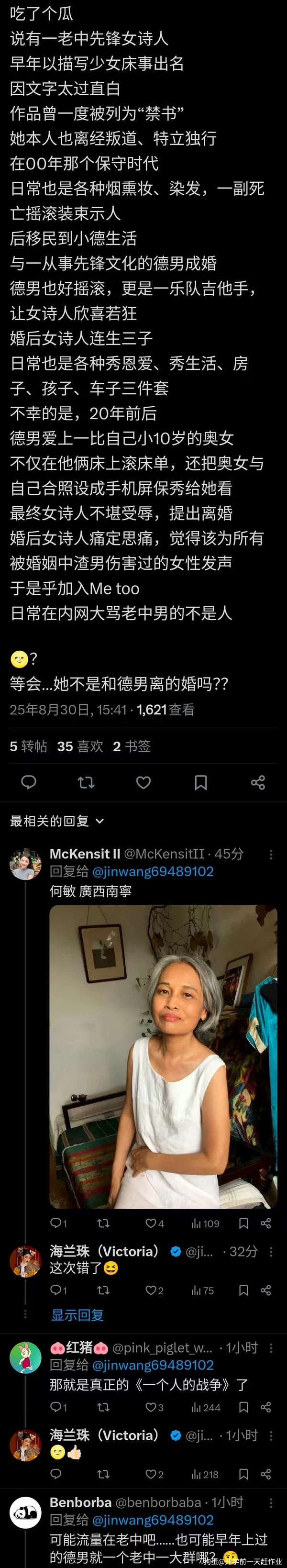Open 红猪's profile avatar
287x1568 pixels.
pos(25,1356)
